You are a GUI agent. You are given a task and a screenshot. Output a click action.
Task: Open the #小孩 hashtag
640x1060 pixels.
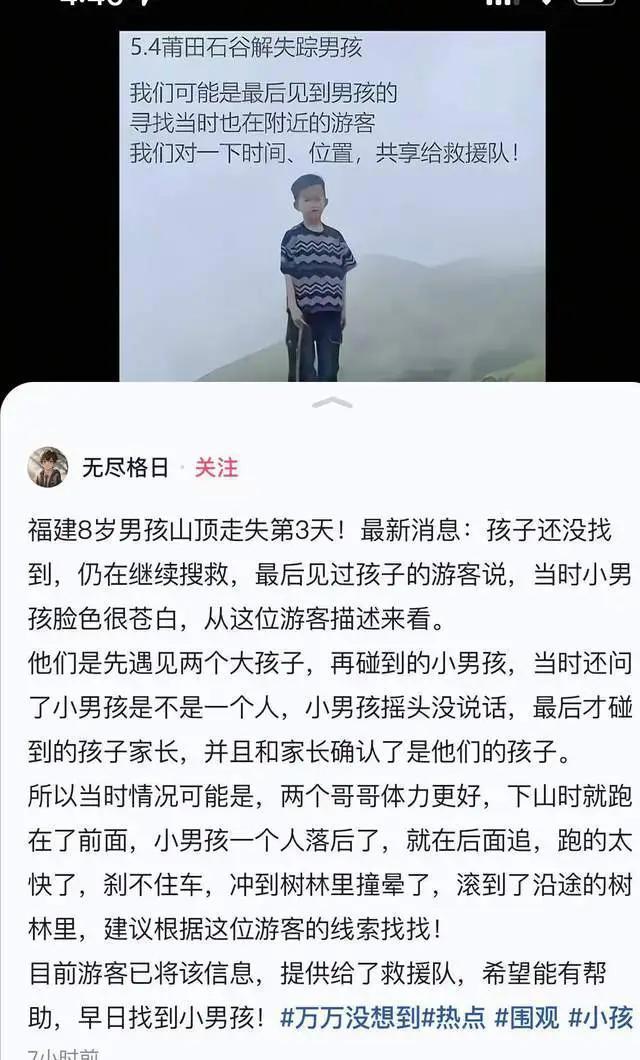[600, 1018]
